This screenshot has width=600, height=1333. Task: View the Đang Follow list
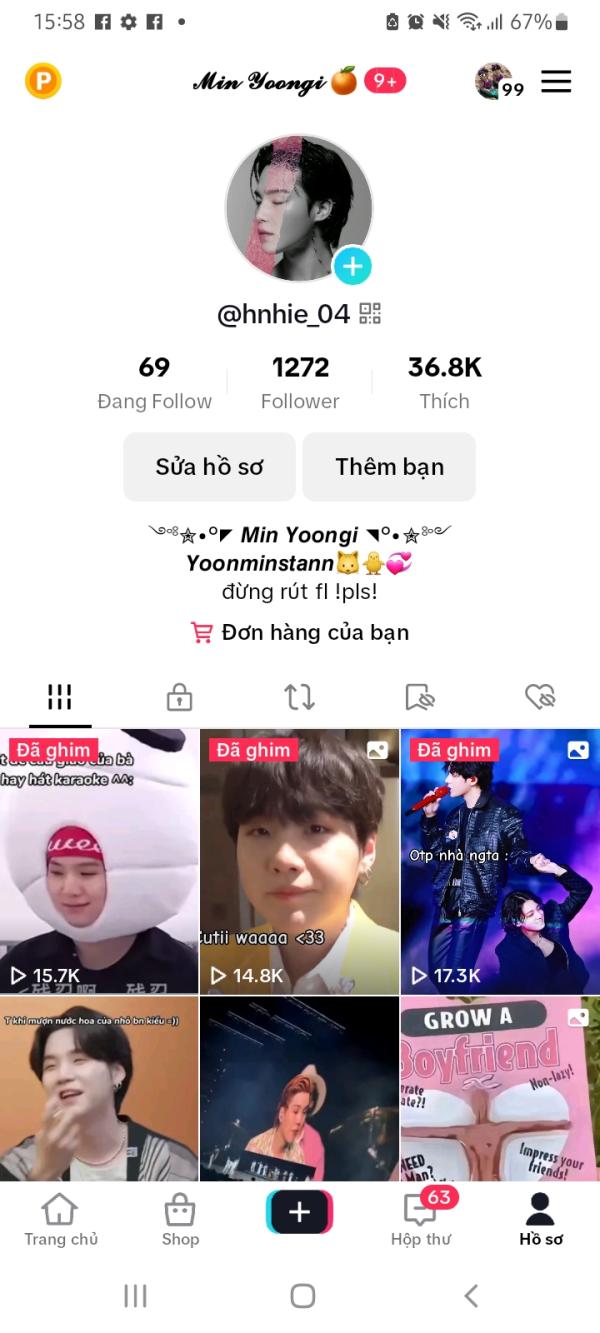click(x=154, y=383)
